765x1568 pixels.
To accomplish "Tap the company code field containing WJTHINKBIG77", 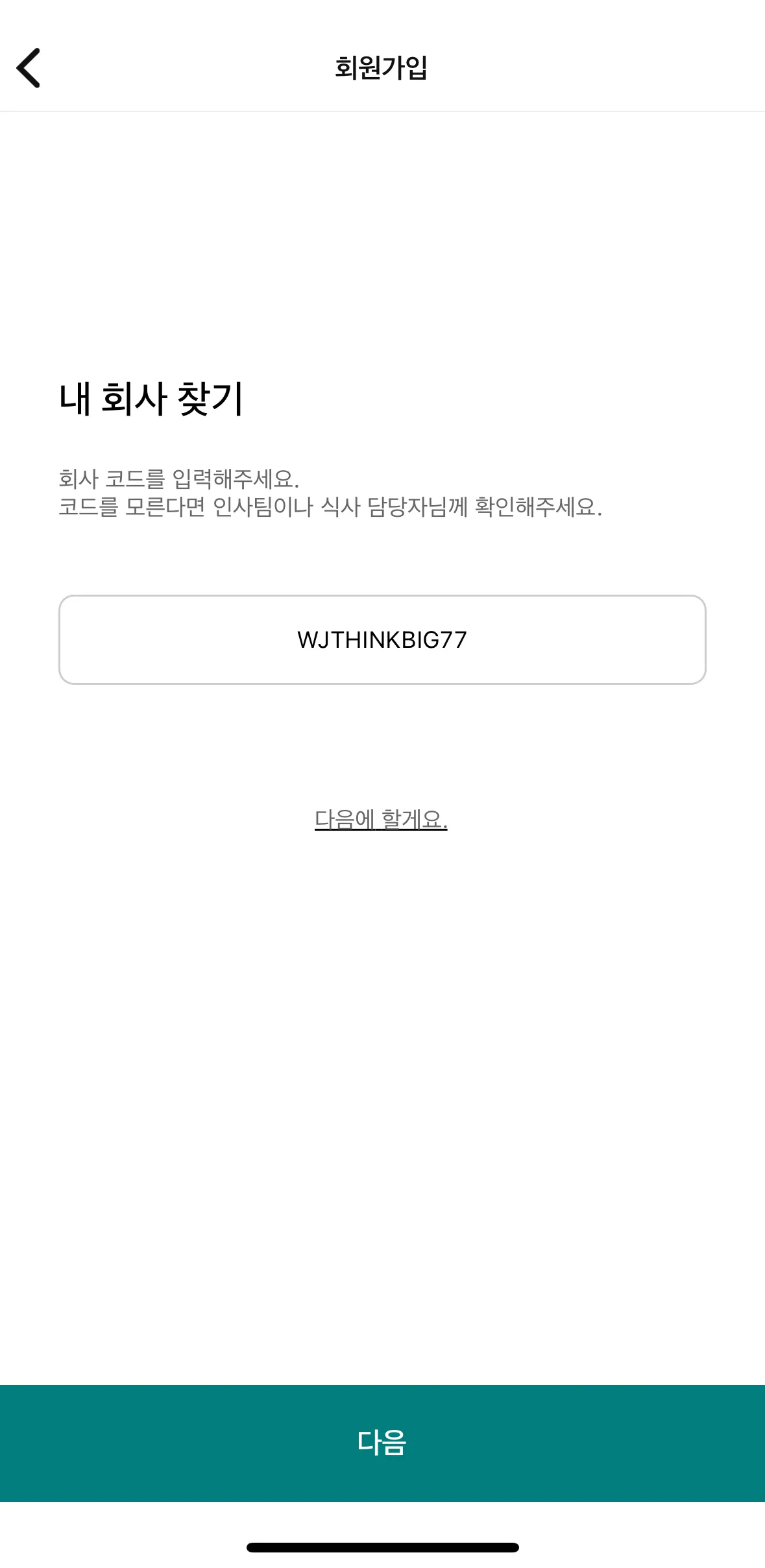I will tap(382, 639).
